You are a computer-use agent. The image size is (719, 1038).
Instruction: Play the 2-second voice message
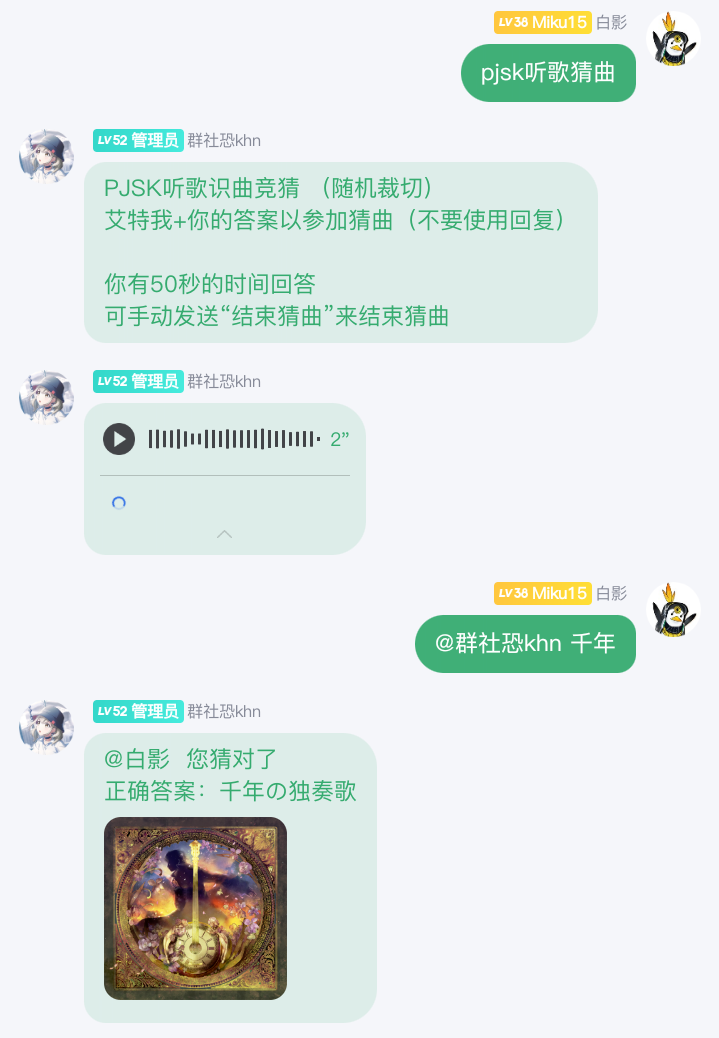tap(119, 439)
